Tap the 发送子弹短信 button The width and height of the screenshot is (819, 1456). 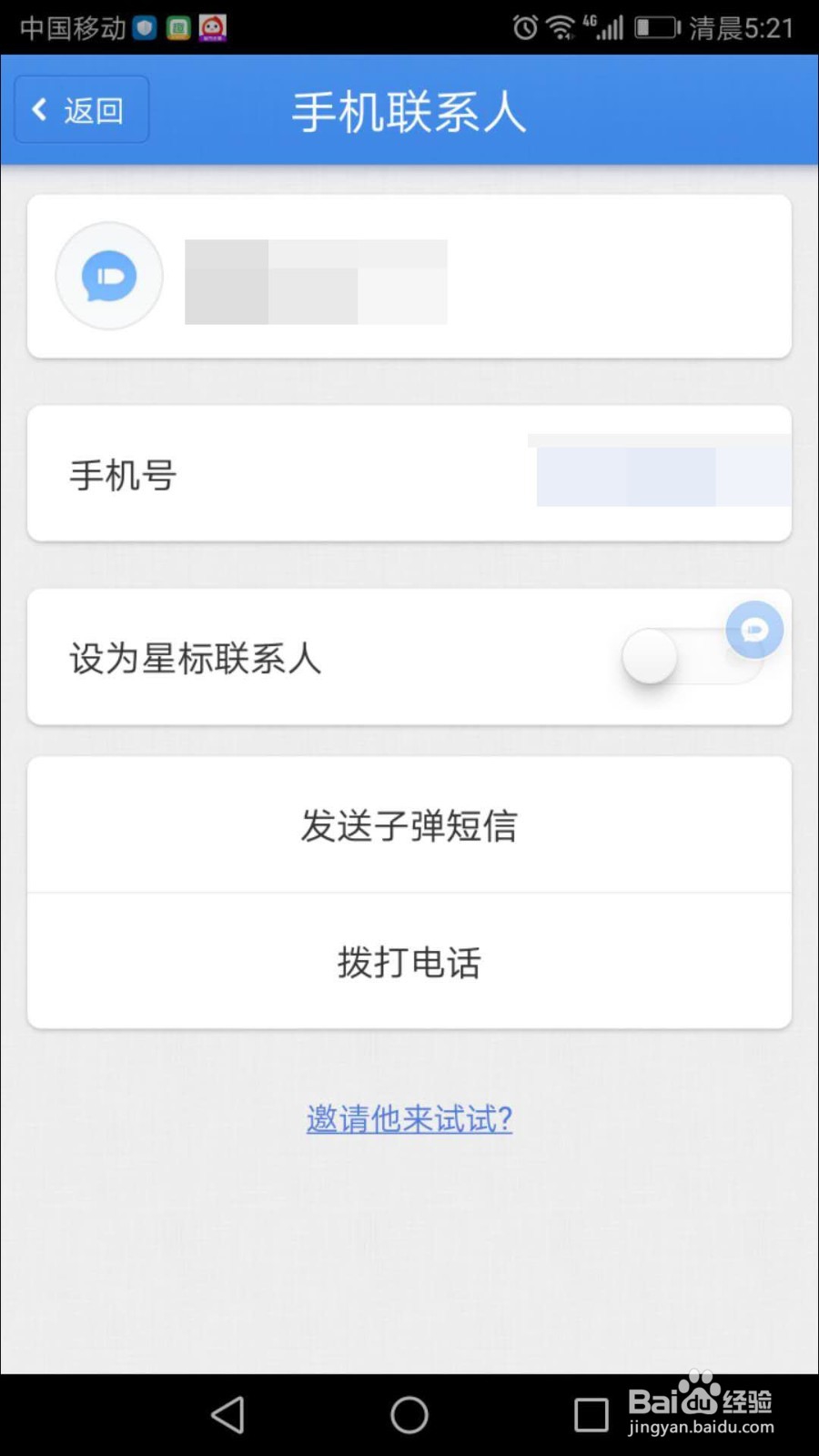(x=409, y=824)
